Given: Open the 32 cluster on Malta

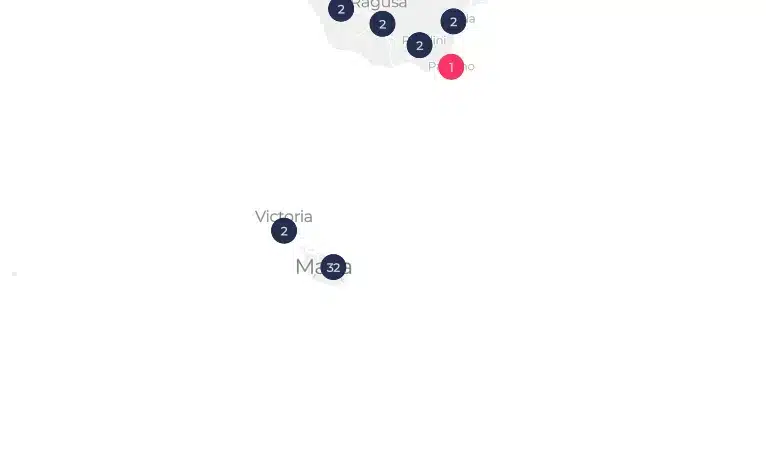Looking at the screenshot, I should (333, 267).
